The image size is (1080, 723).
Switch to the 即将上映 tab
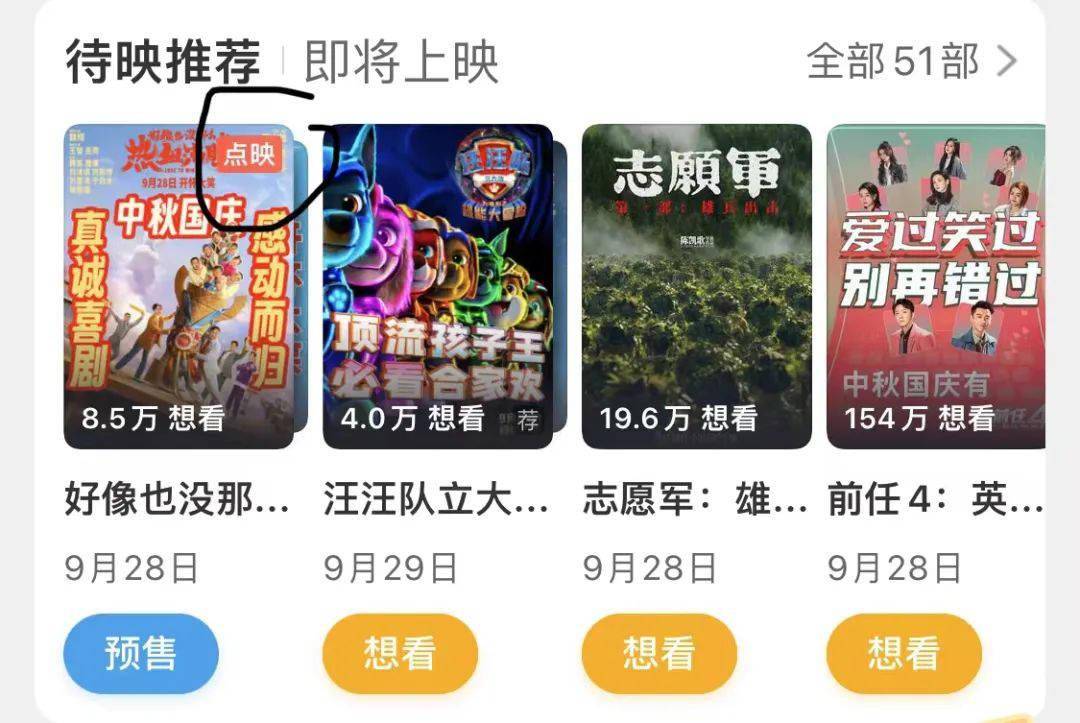pos(401,61)
